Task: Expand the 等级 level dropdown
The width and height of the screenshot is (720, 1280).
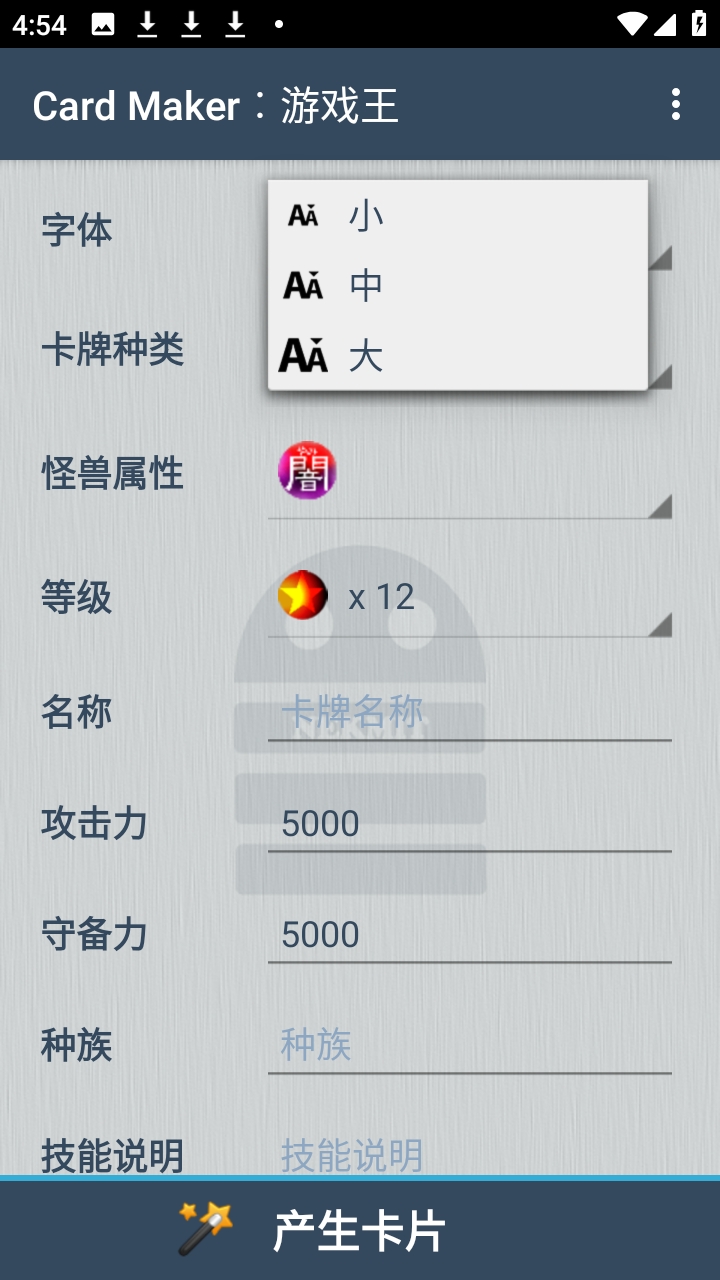Action: point(469,597)
